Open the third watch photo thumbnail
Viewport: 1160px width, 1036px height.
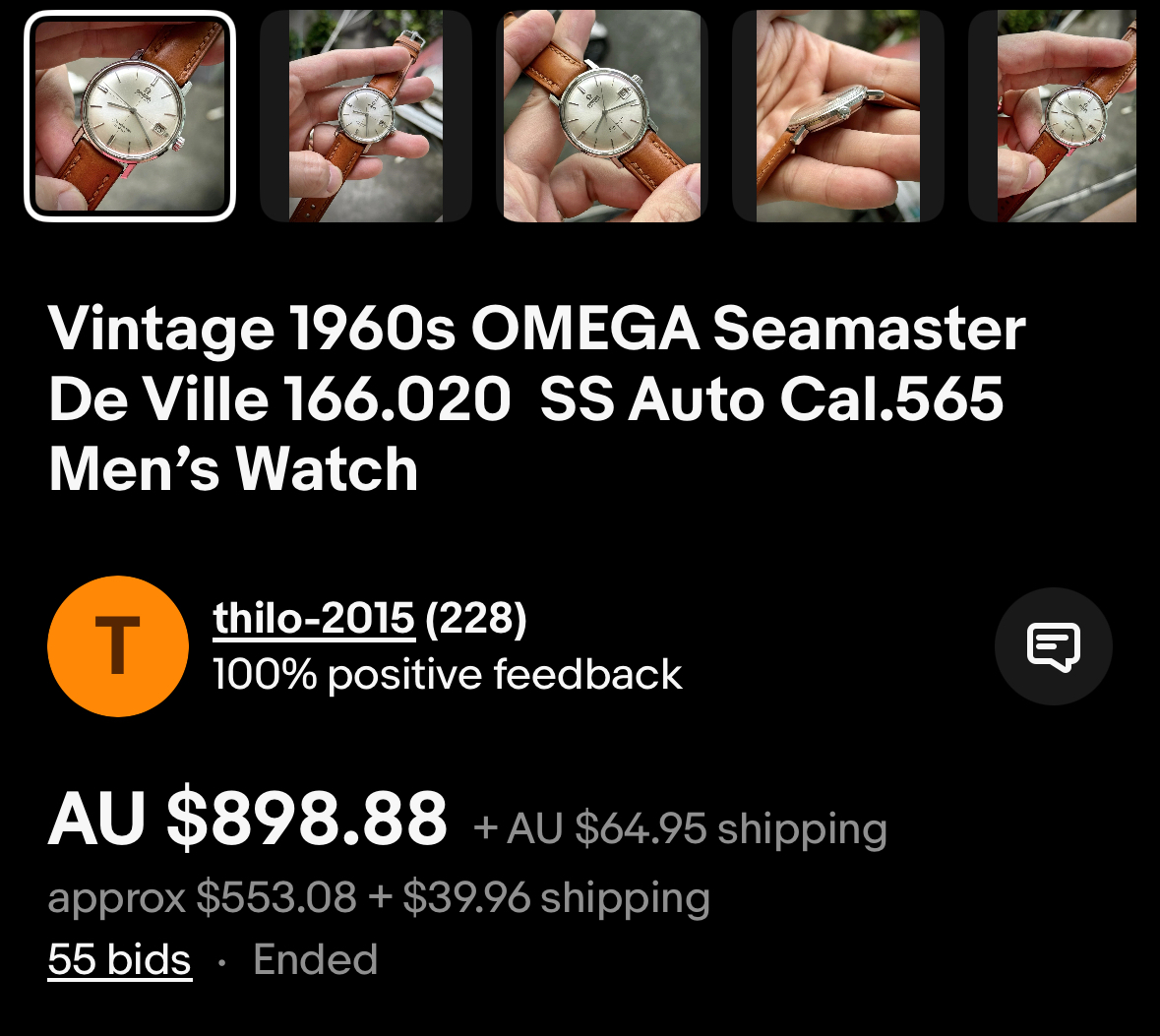(x=602, y=116)
